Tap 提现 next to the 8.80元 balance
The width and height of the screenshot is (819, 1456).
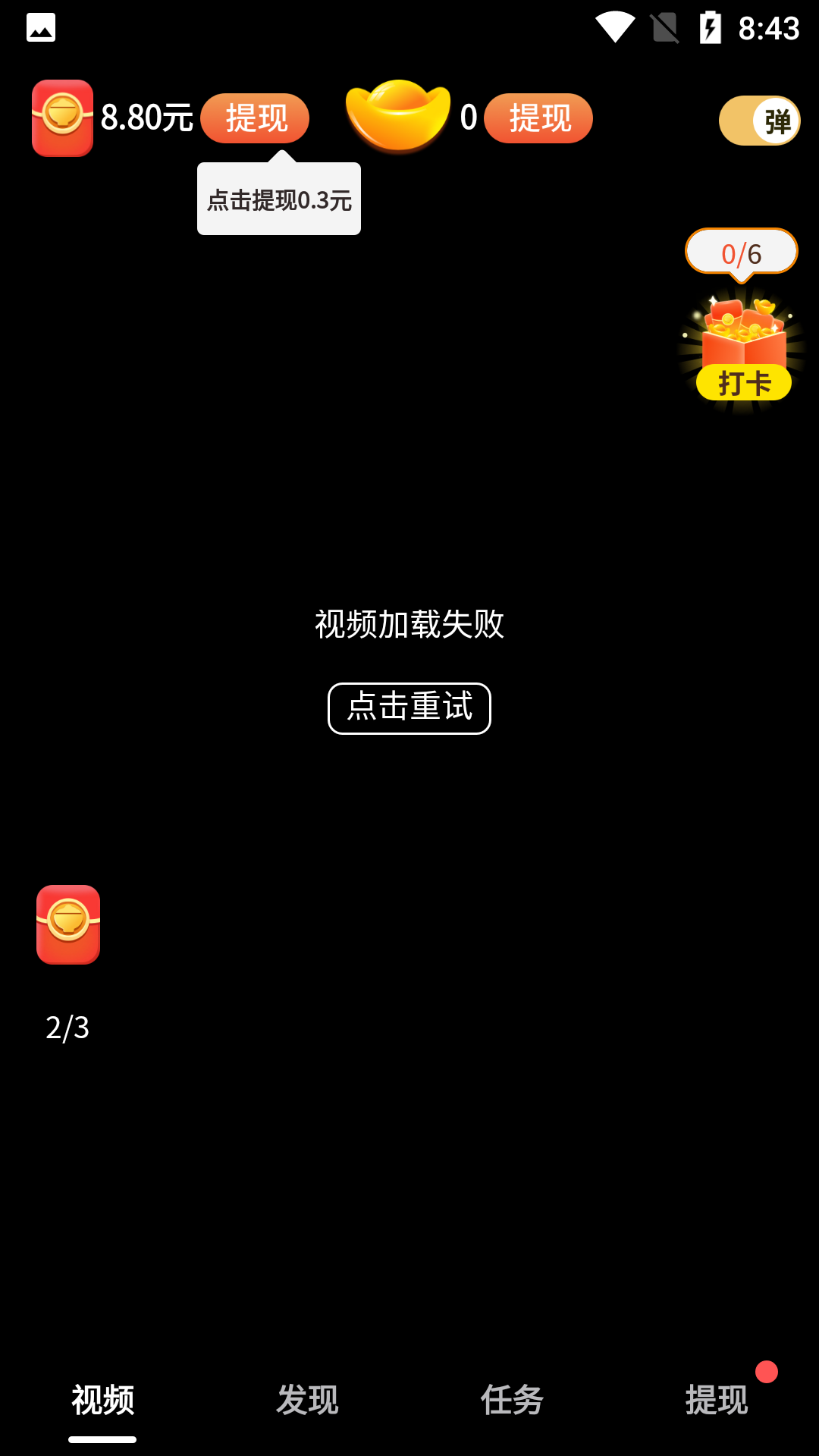[255, 118]
